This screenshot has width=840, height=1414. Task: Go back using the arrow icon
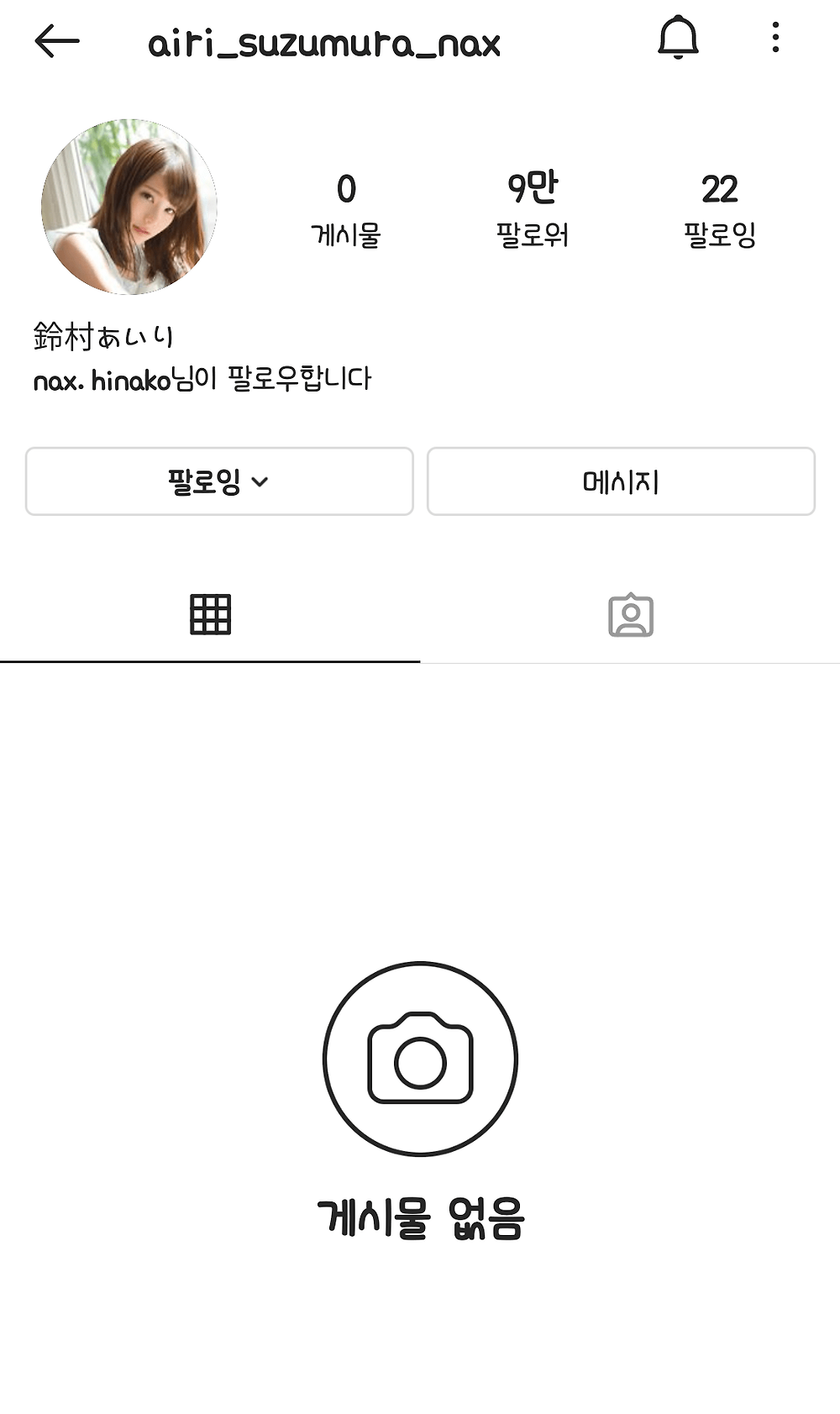pos(57,41)
